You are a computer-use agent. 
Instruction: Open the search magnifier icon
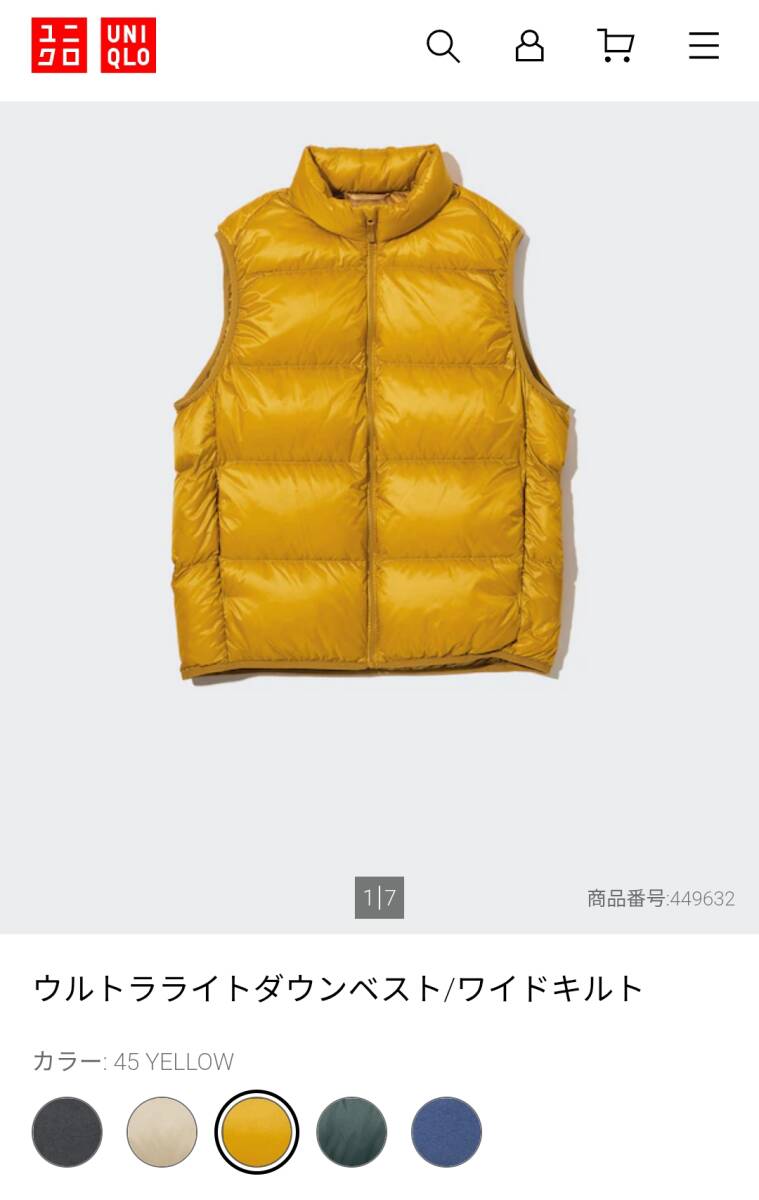click(x=442, y=46)
